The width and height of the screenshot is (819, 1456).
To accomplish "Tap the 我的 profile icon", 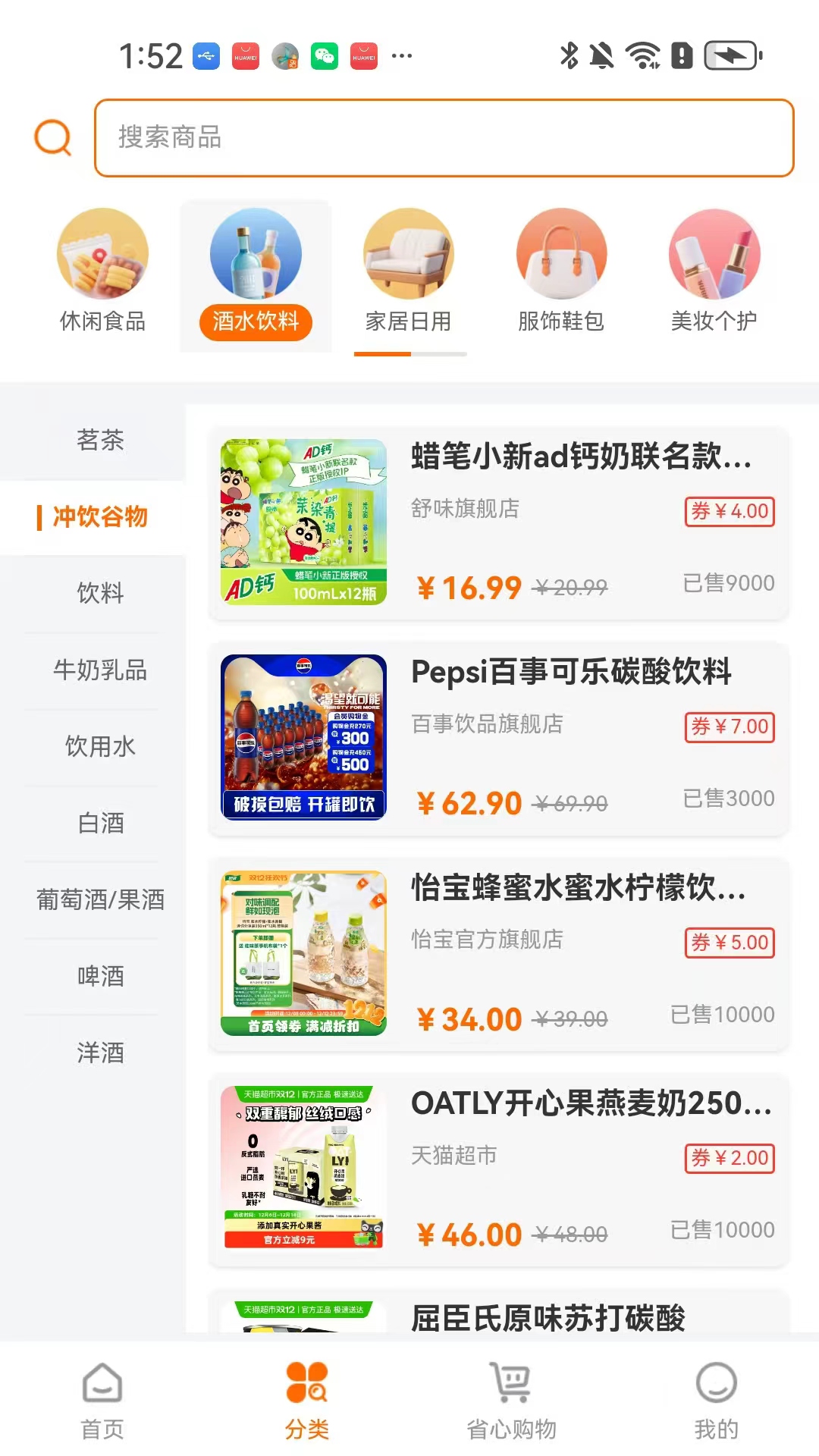I will (x=715, y=1399).
